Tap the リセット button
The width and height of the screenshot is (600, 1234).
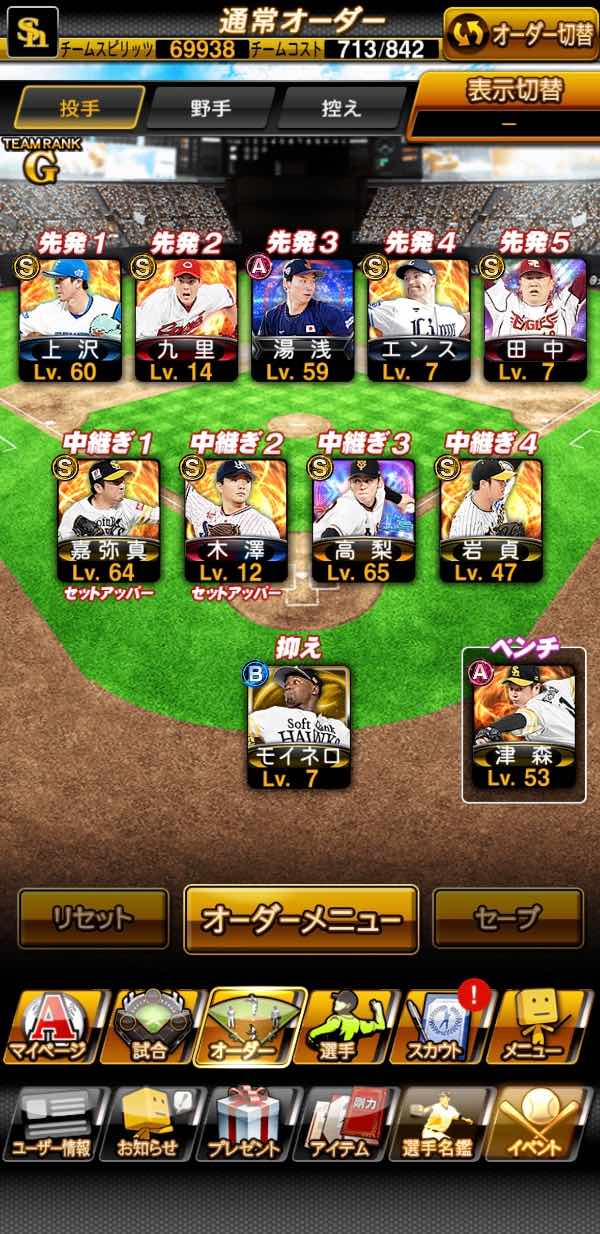[93, 918]
